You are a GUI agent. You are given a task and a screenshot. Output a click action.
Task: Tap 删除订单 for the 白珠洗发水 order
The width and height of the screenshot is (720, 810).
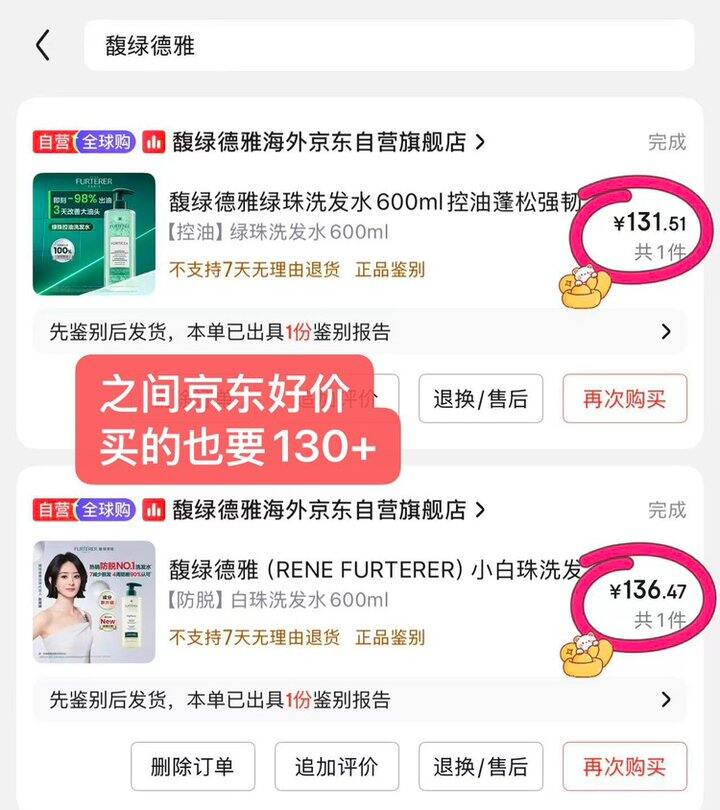click(x=193, y=767)
